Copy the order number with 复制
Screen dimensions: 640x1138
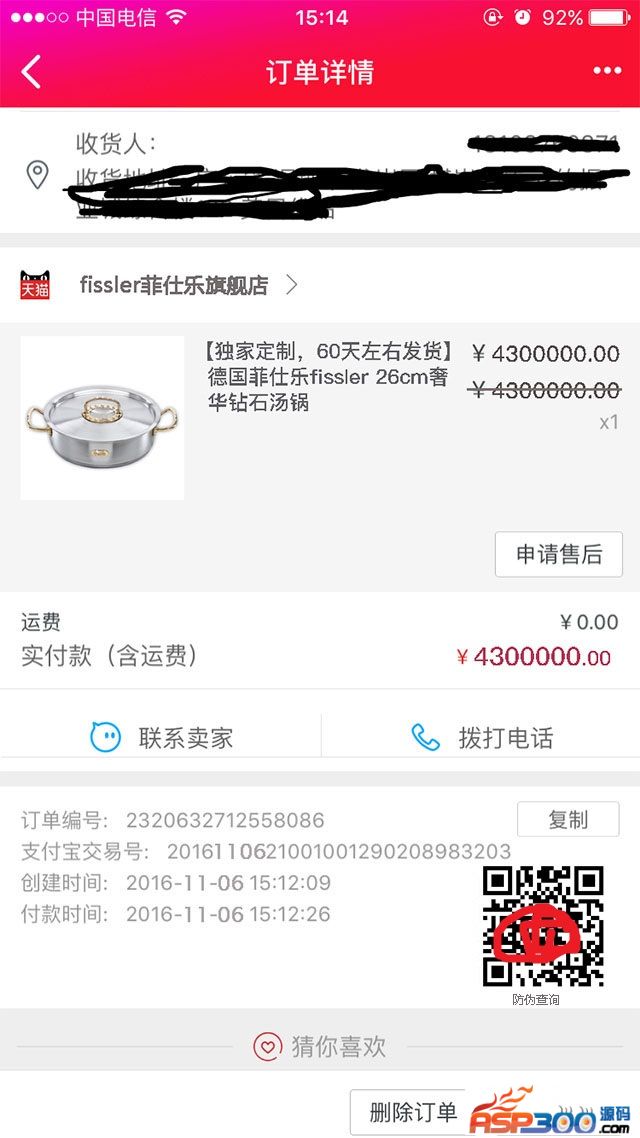pos(567,820)
